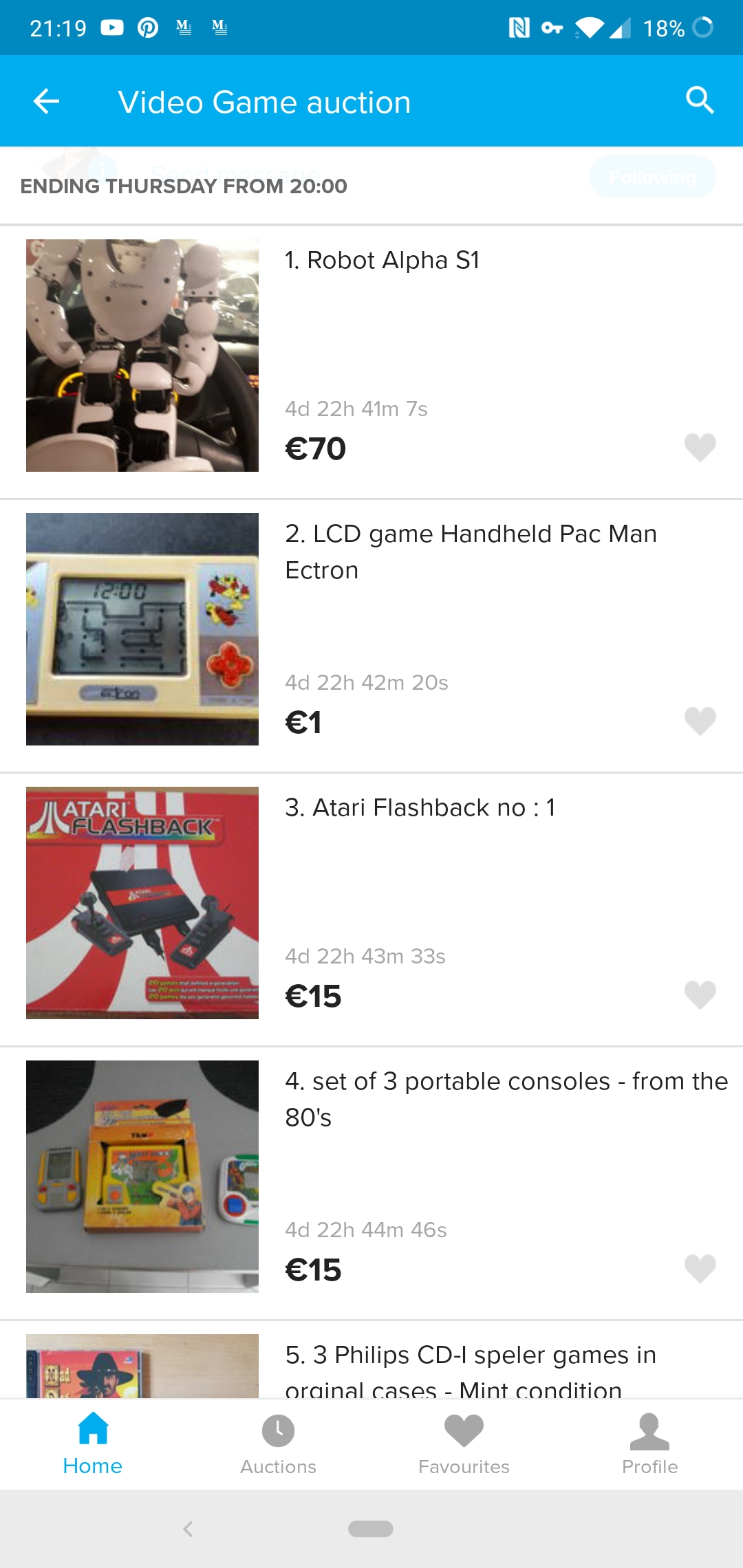Open the Profile tab
The image size is (743, 1568).
[x=650, y=1443]
